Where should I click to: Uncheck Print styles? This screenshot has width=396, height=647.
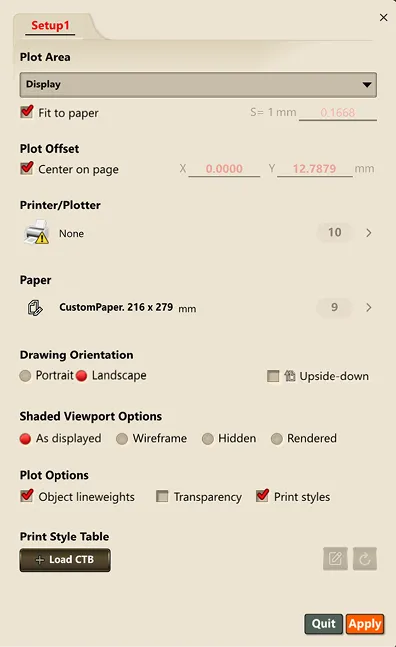(262, 496)
